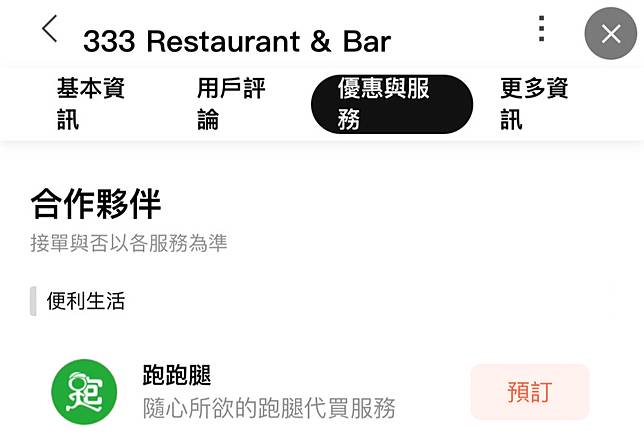Image resolution: width=644 pixels, height=443 pixels.
Task: Switch to the 基本資訊 tab
Action: (91, 104)
